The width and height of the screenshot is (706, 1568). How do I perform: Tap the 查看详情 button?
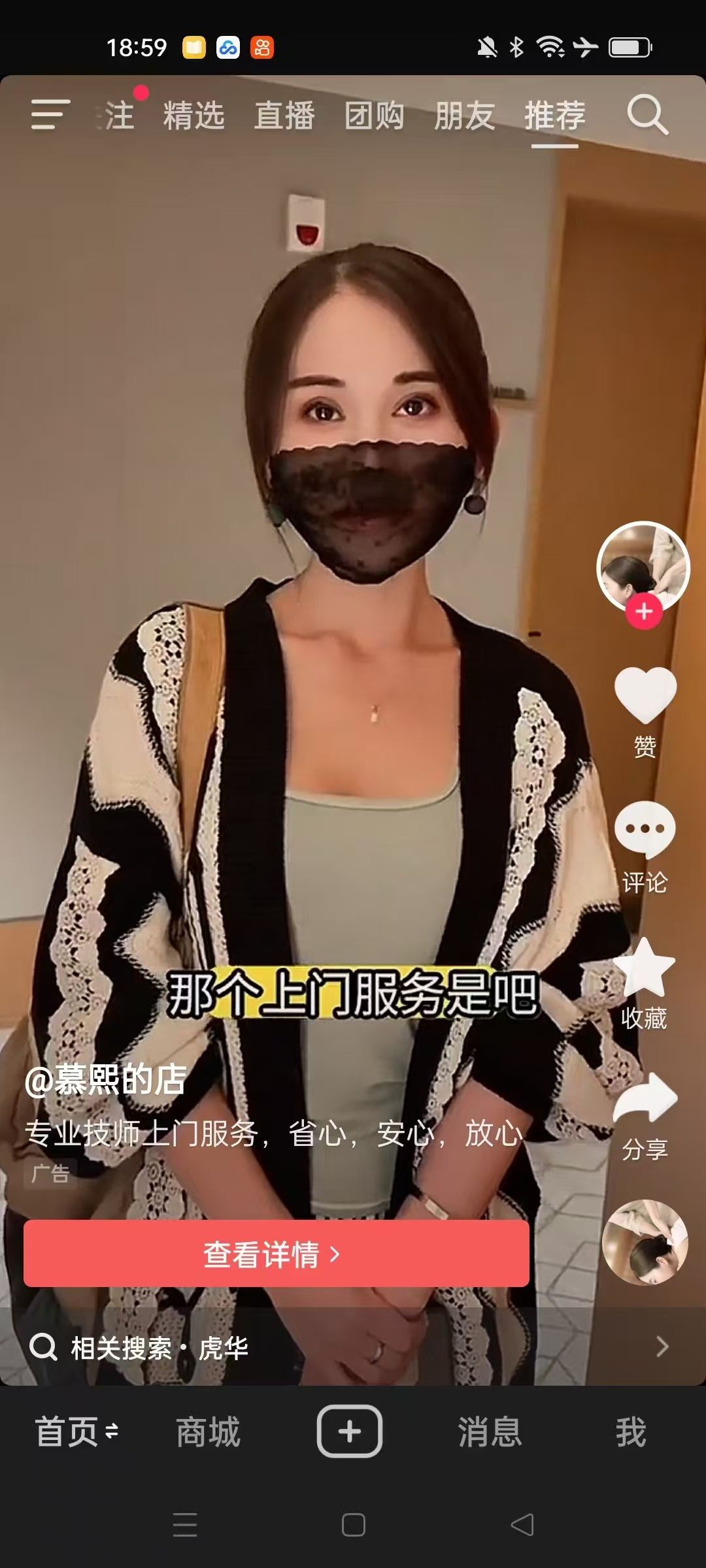click(x=276, y=1254)
